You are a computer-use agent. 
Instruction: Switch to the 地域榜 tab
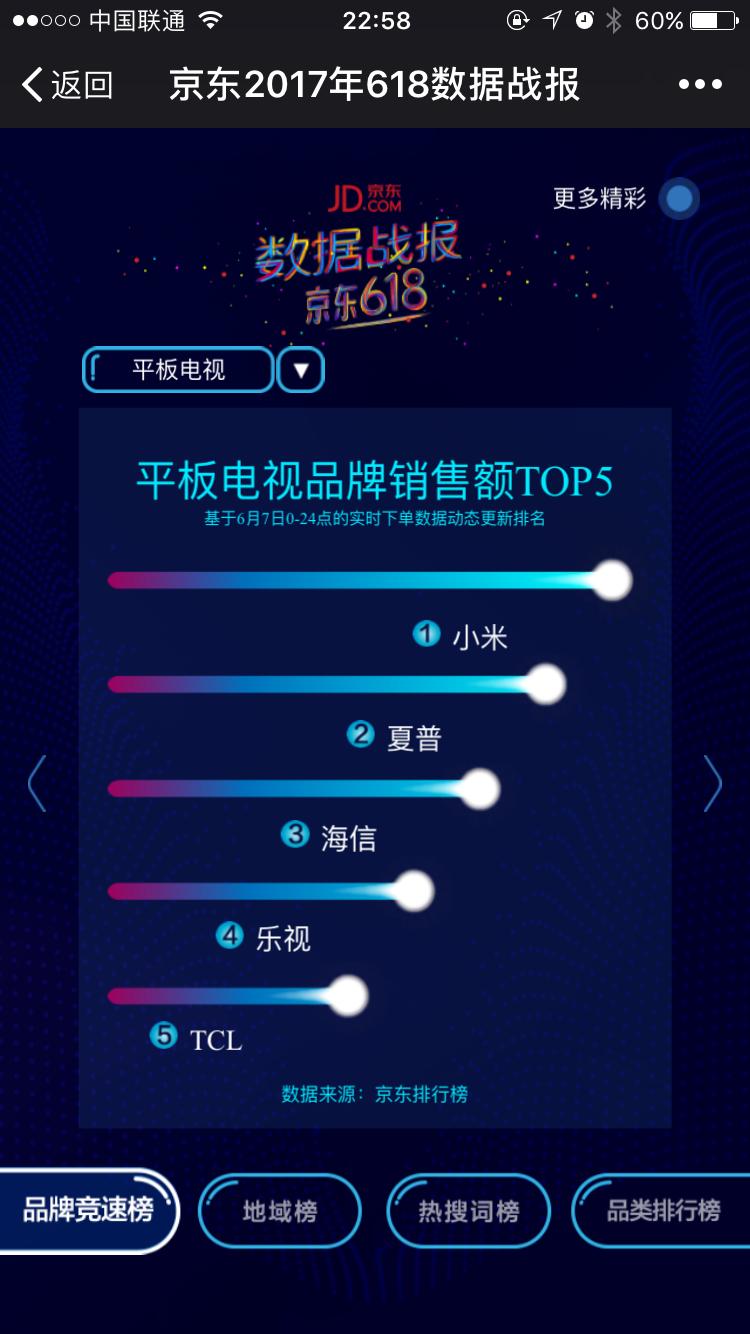pos(280,1211)
